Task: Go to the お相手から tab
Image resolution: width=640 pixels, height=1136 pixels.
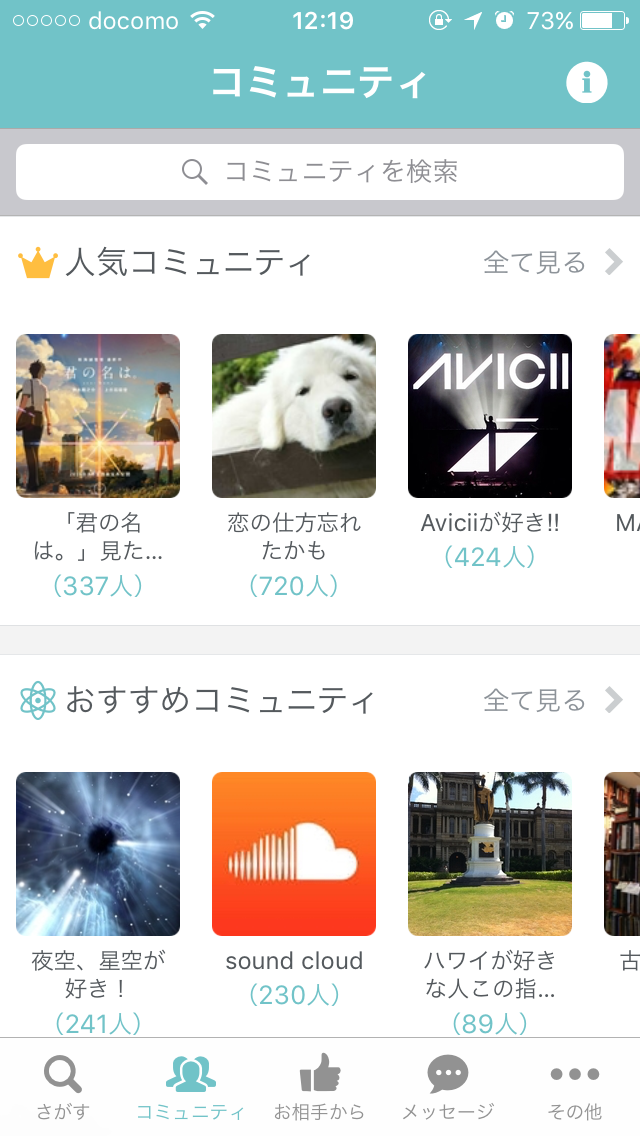Action: [x=319, y=1087]
